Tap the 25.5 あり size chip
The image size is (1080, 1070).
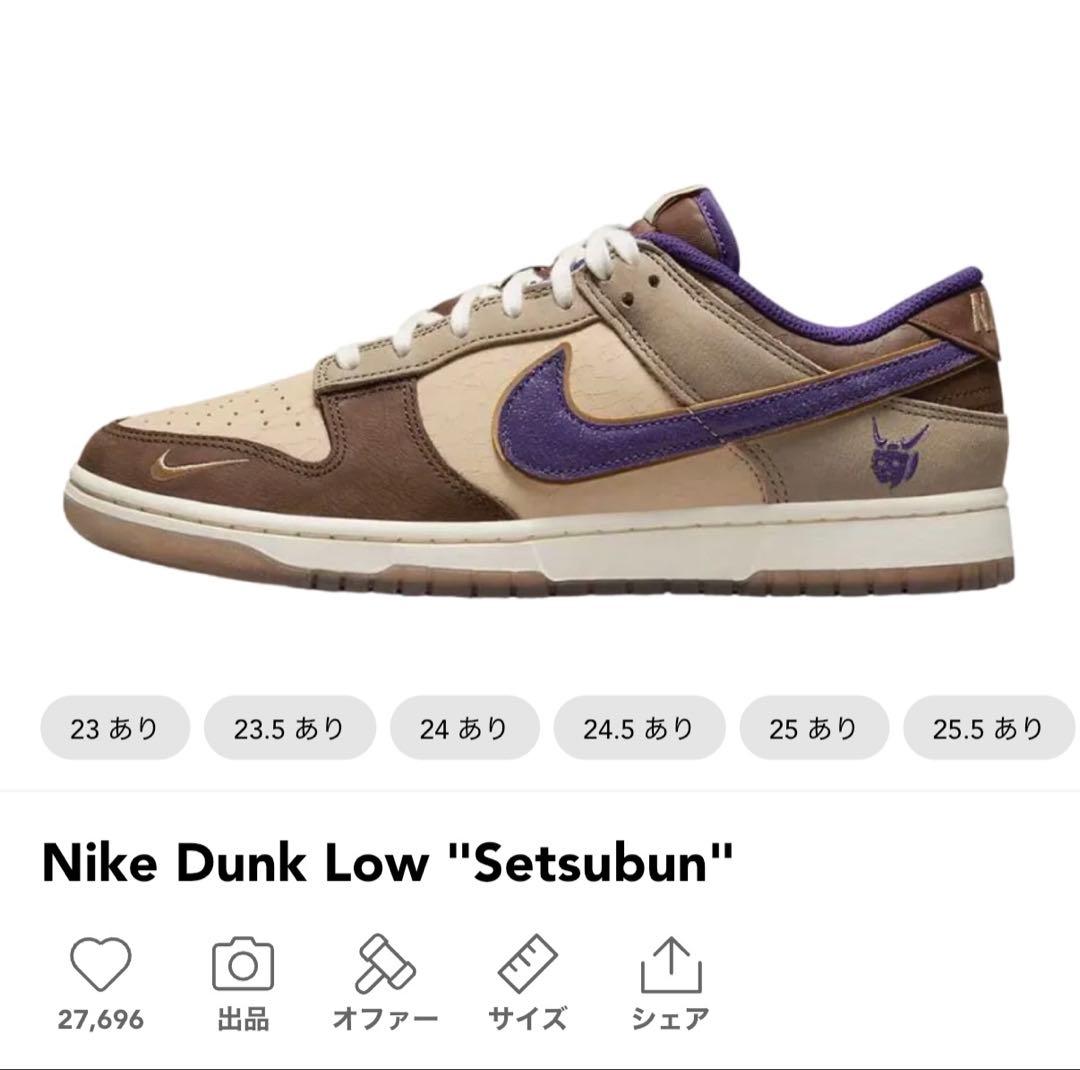point(988,728)
